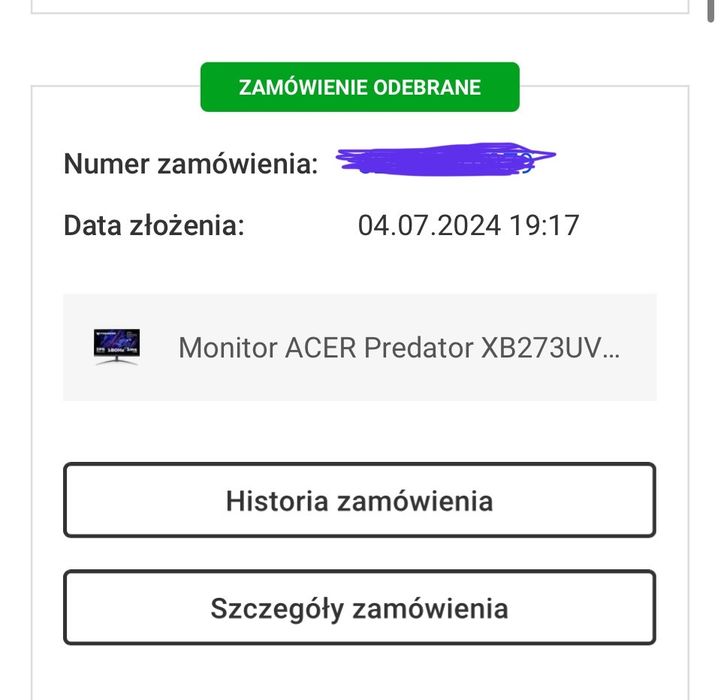Image resolution: width=721 pixels, height=700 pixels.
Task: Open the Monitor ACER Predator product row
Action: pos(359,347)
